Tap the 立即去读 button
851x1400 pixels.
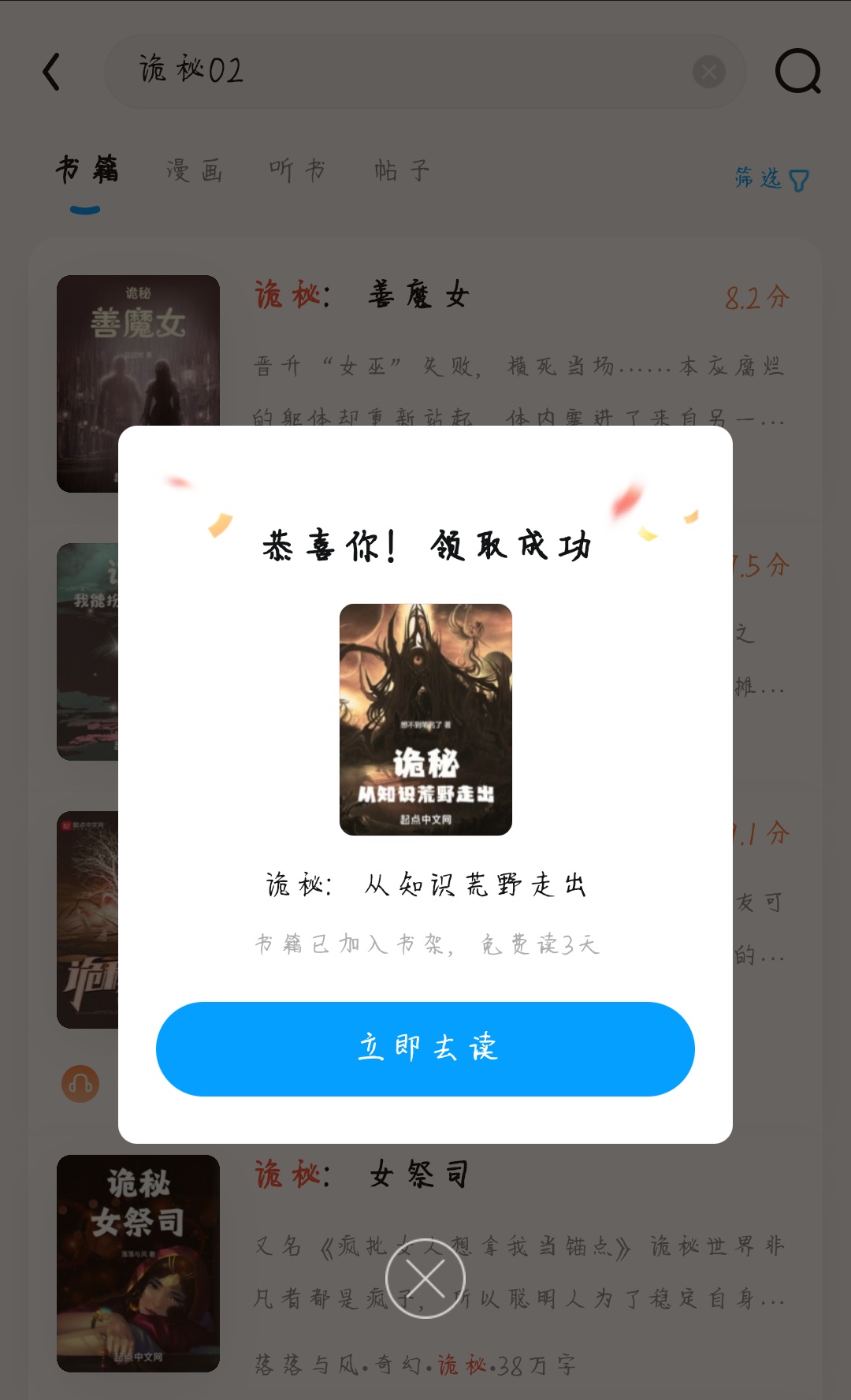pos(425,1048)
